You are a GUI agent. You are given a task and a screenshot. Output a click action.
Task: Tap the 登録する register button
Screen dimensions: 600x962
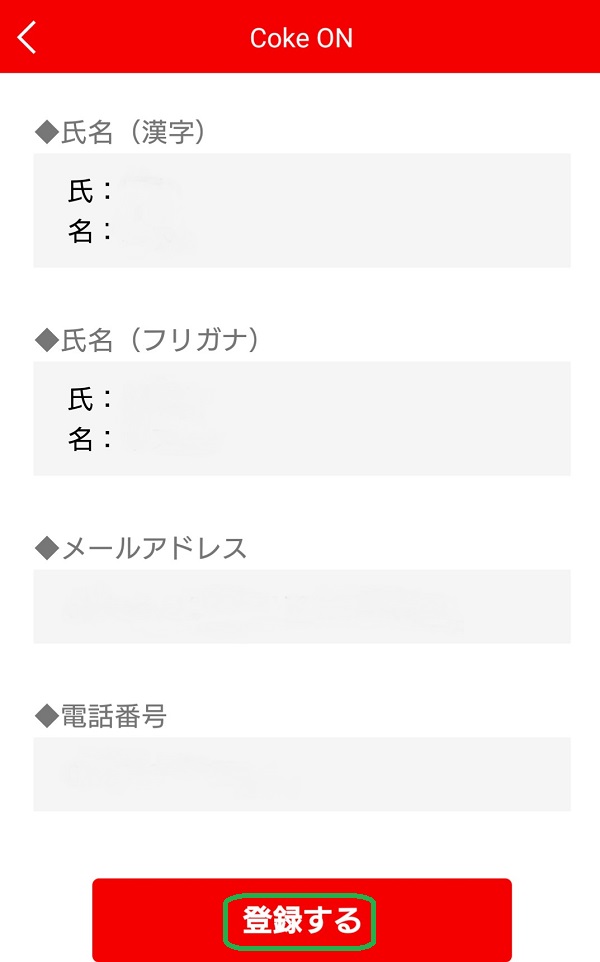coord(301,920)
